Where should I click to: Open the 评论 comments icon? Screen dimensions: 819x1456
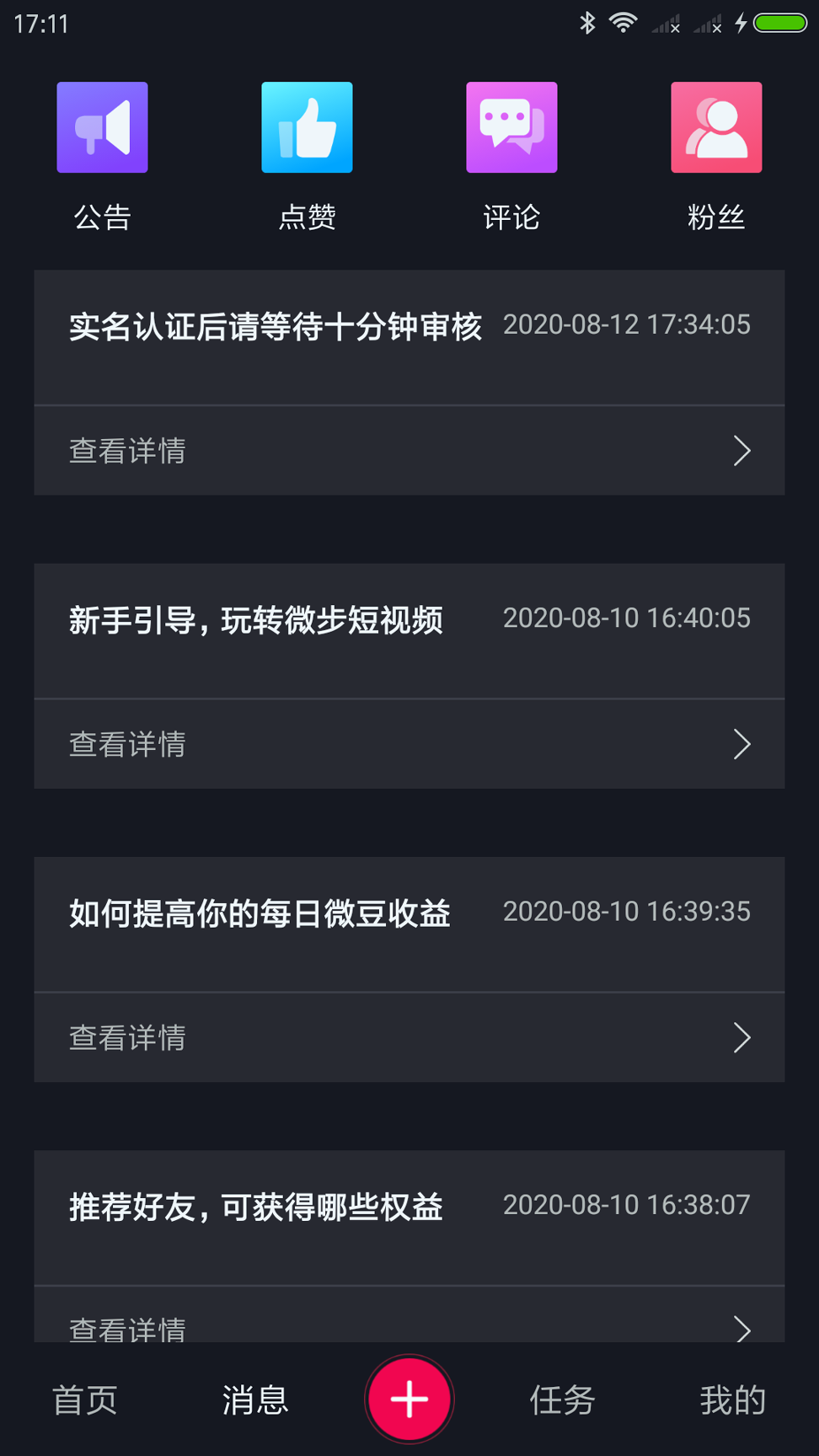pos(511,127)
